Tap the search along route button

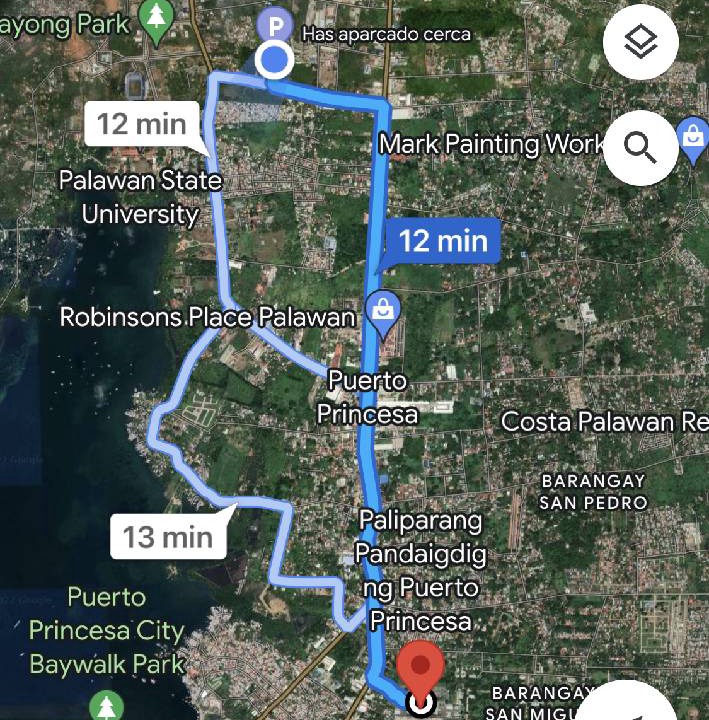641,147
